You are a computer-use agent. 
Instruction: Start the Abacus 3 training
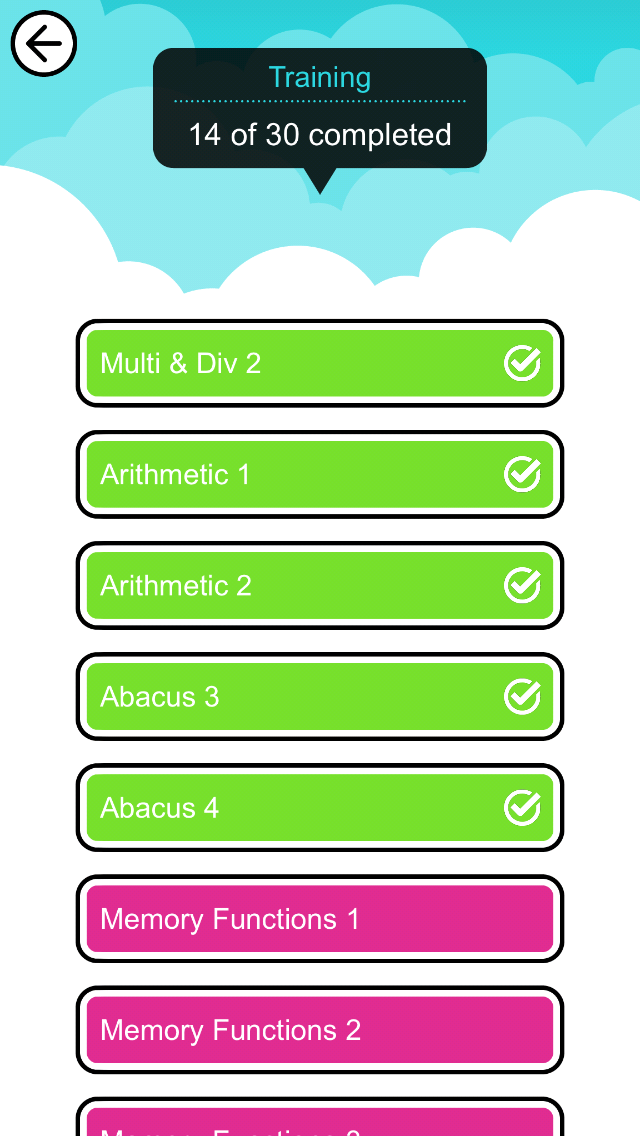320,696
